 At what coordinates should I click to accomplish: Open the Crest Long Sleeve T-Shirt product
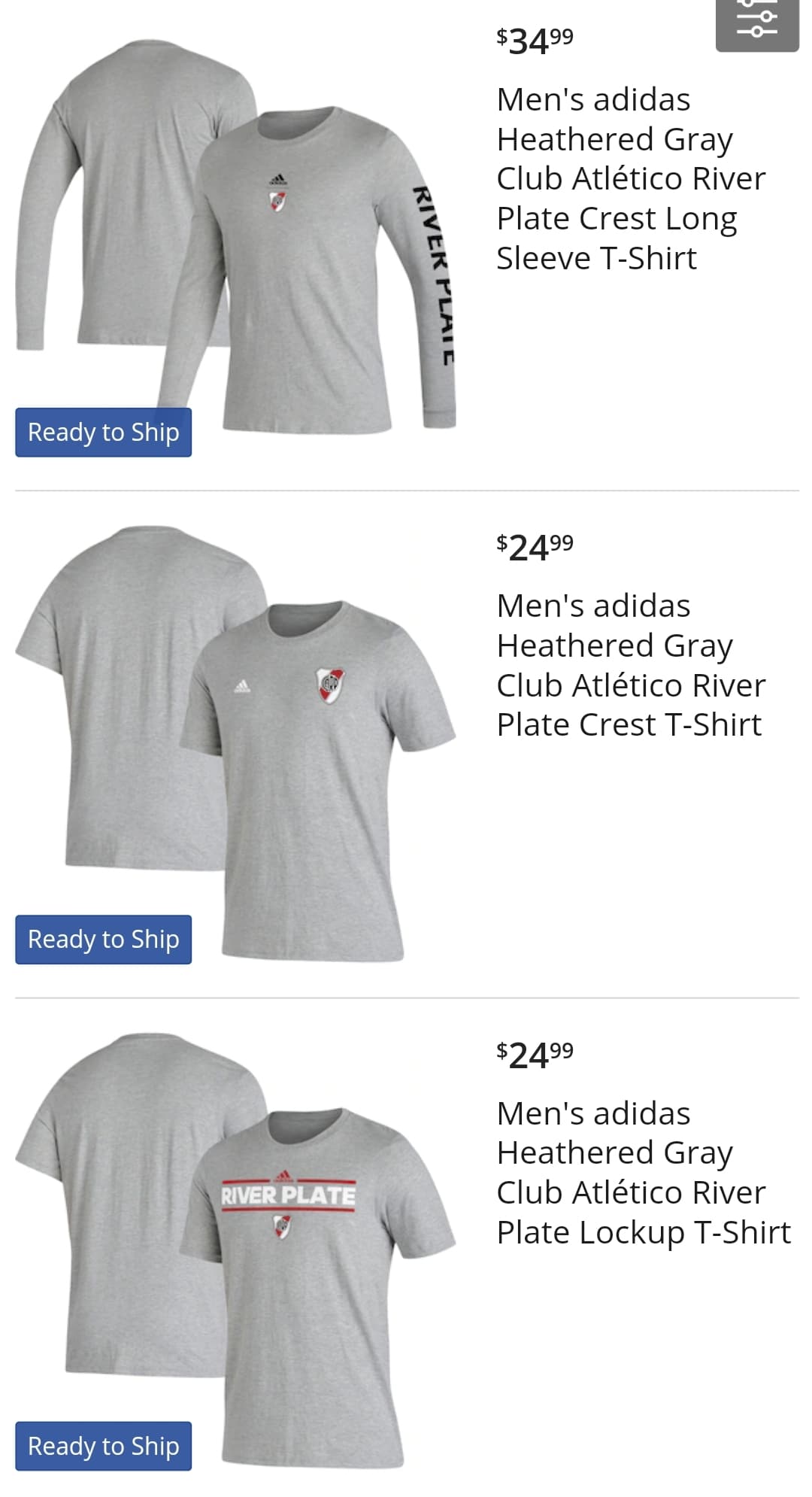pos(630,179)
